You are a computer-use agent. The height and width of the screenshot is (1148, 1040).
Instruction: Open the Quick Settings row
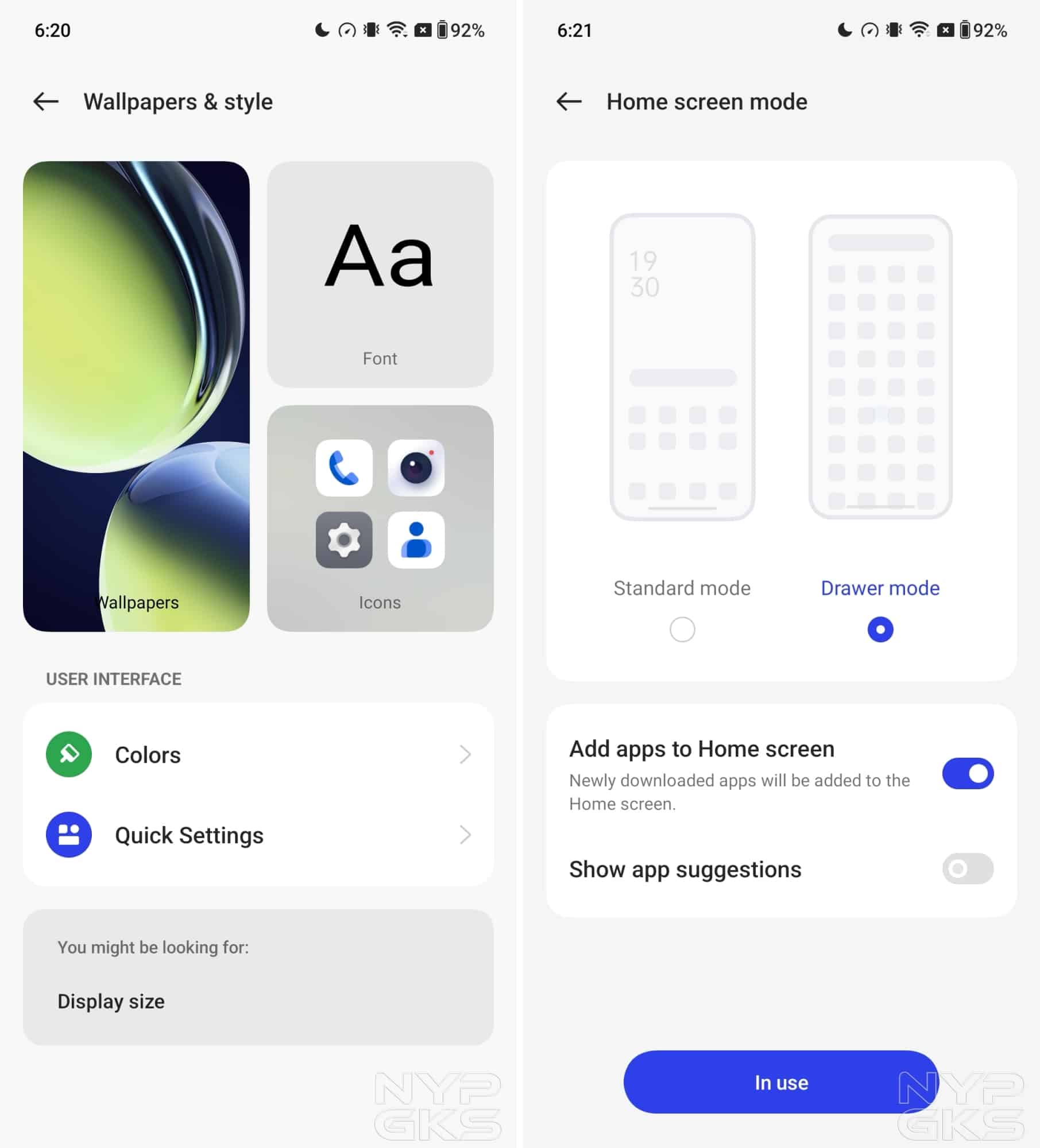click(258, 835)
